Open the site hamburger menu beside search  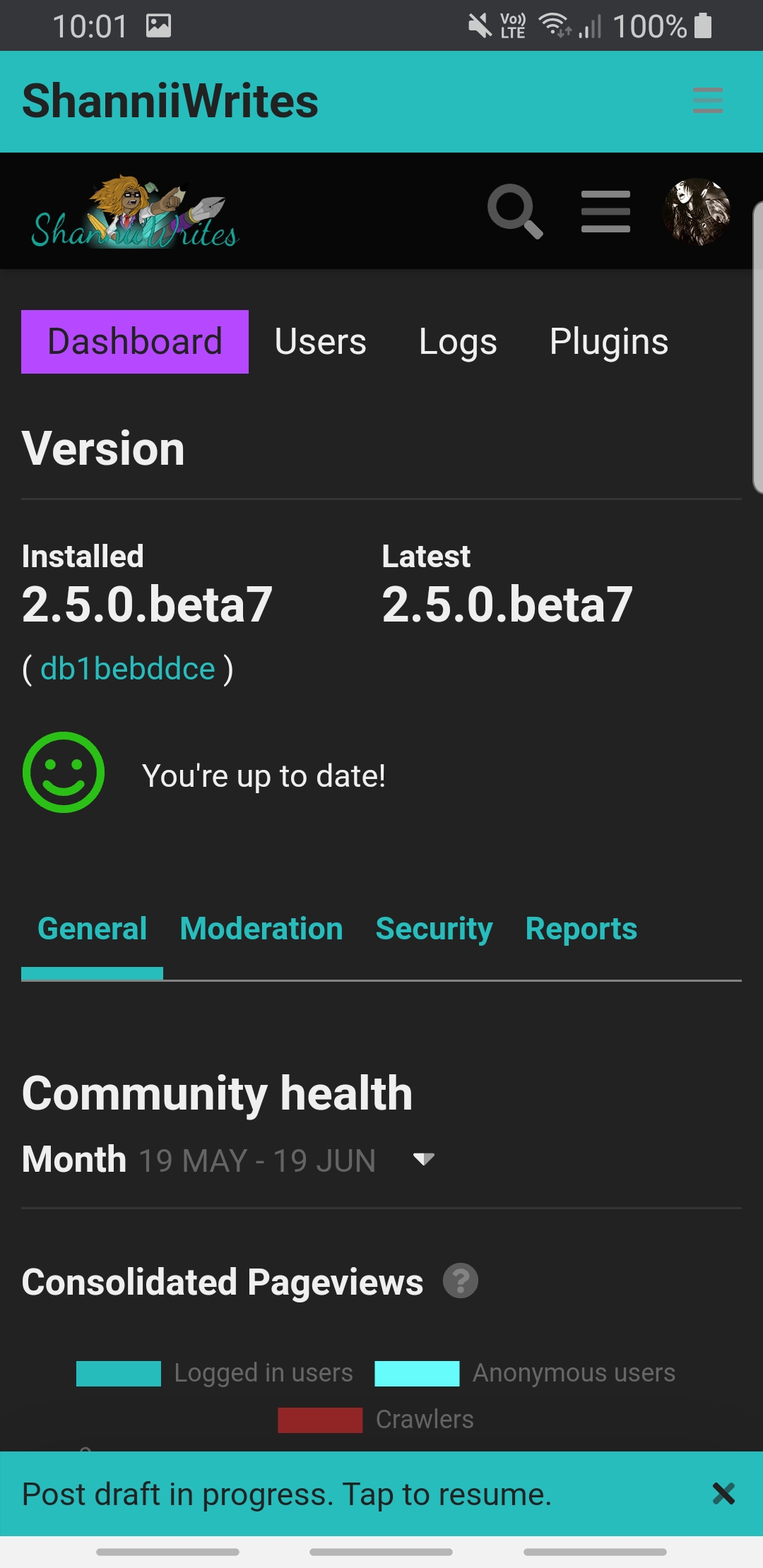[605, 211]
